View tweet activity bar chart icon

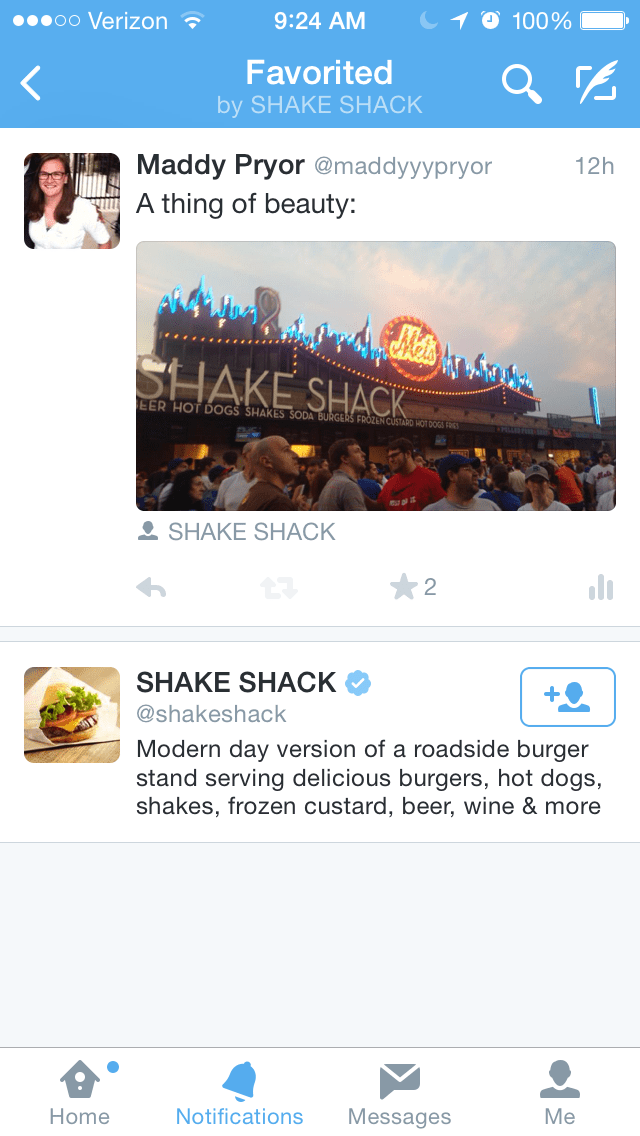pyautogui.click(x=600, y=588)
